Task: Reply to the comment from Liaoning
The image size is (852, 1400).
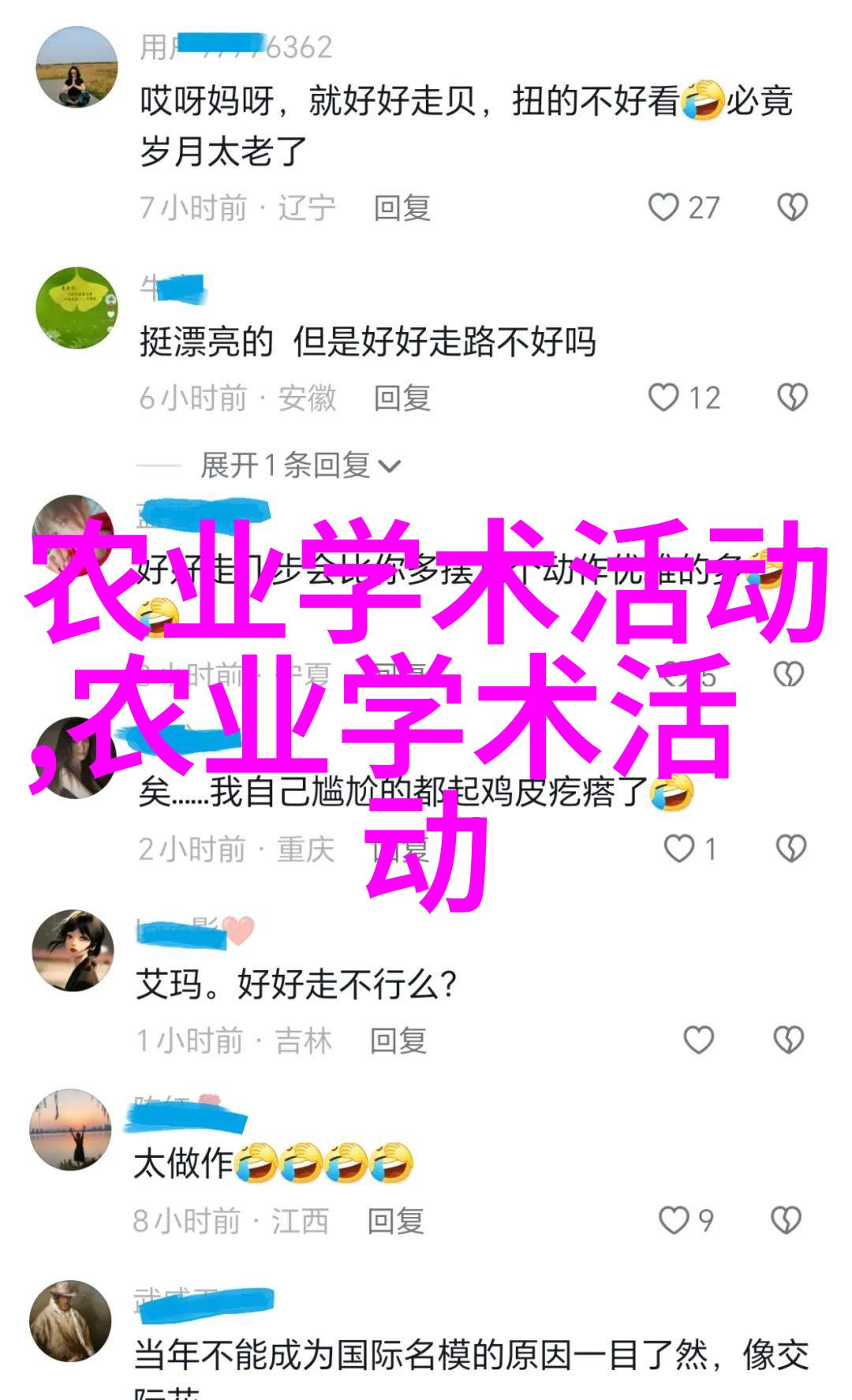Action: 402,208
